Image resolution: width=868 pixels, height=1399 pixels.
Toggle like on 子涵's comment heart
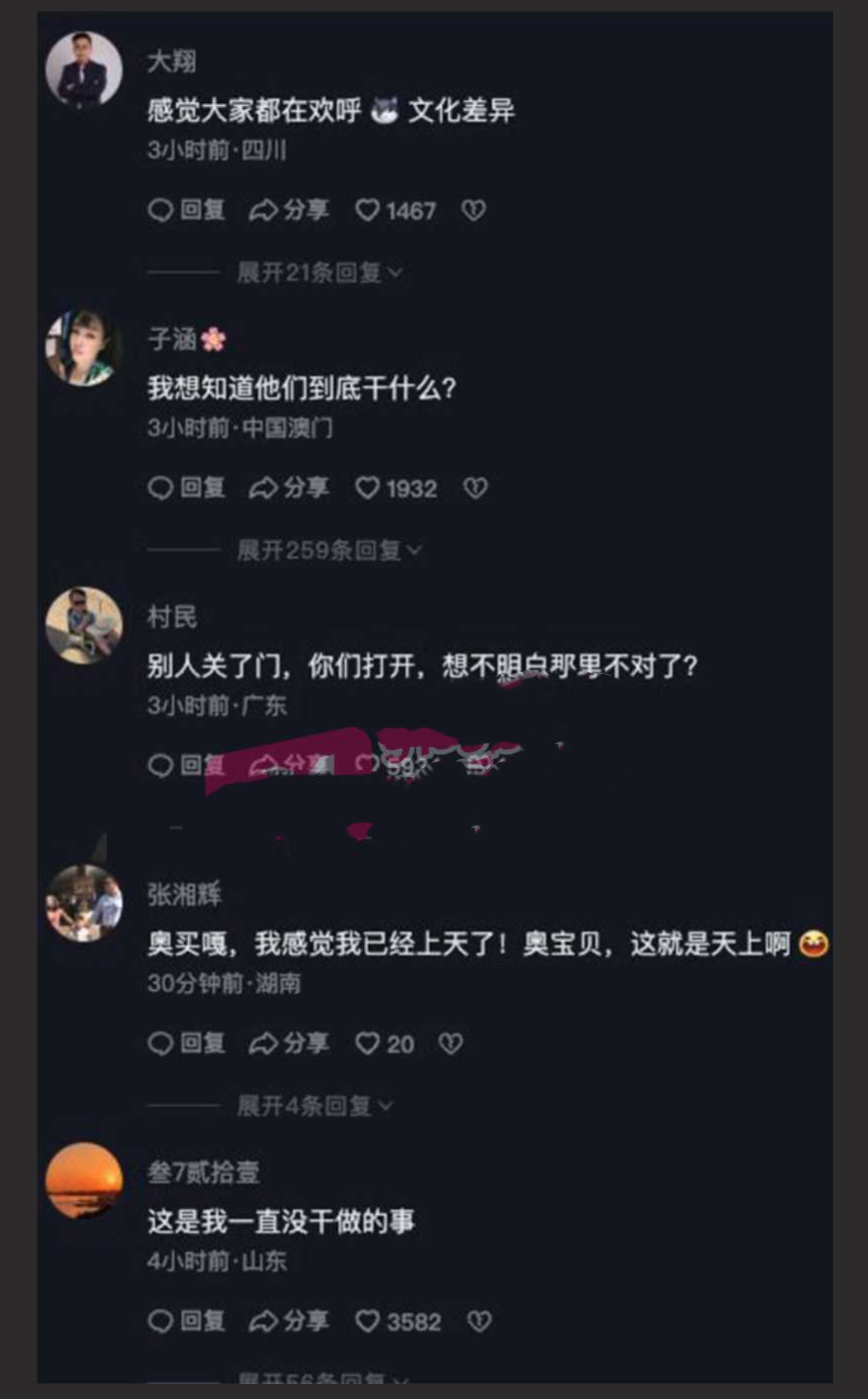pyautogui.click(x=368, y=488)
